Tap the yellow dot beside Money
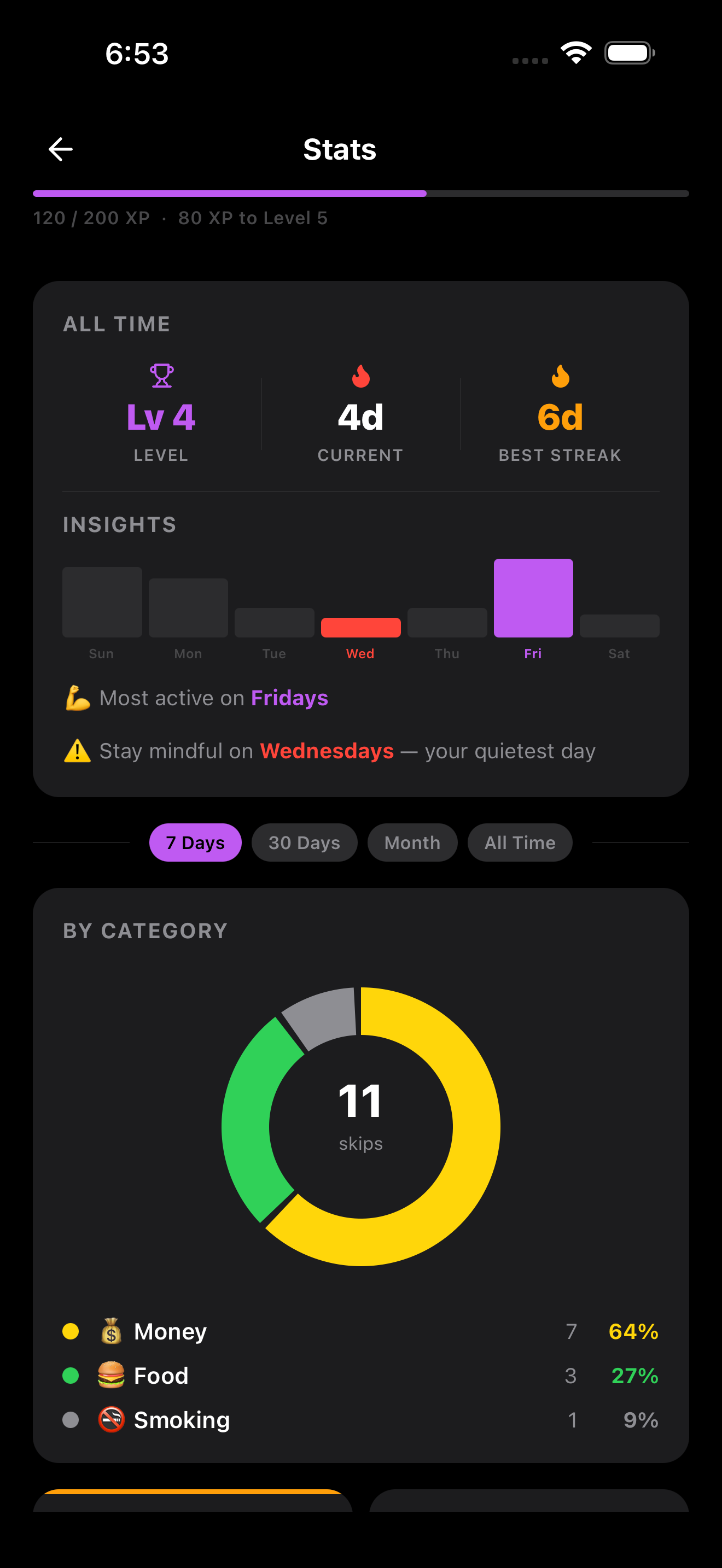 click(x=71, y=1331)
